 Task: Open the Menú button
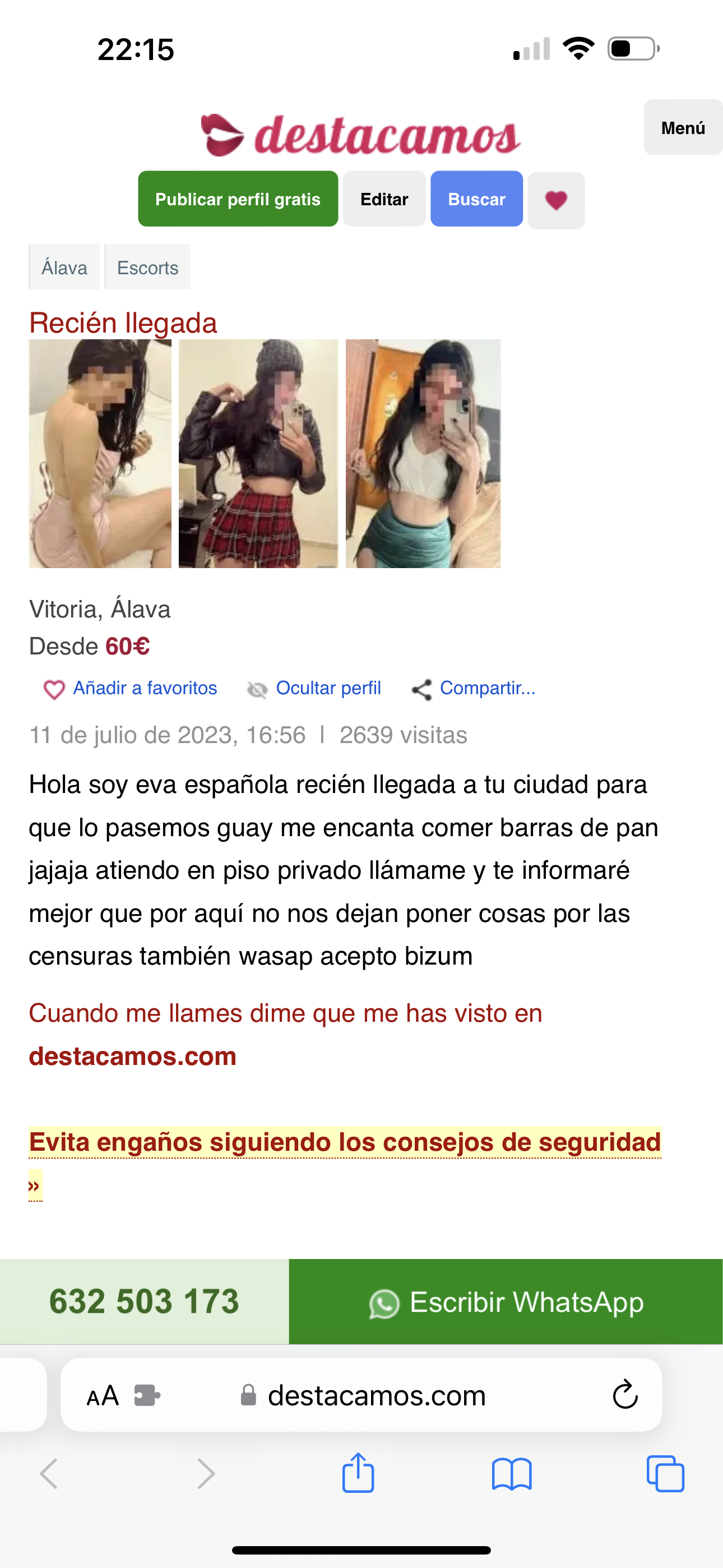tap(683, 127)
